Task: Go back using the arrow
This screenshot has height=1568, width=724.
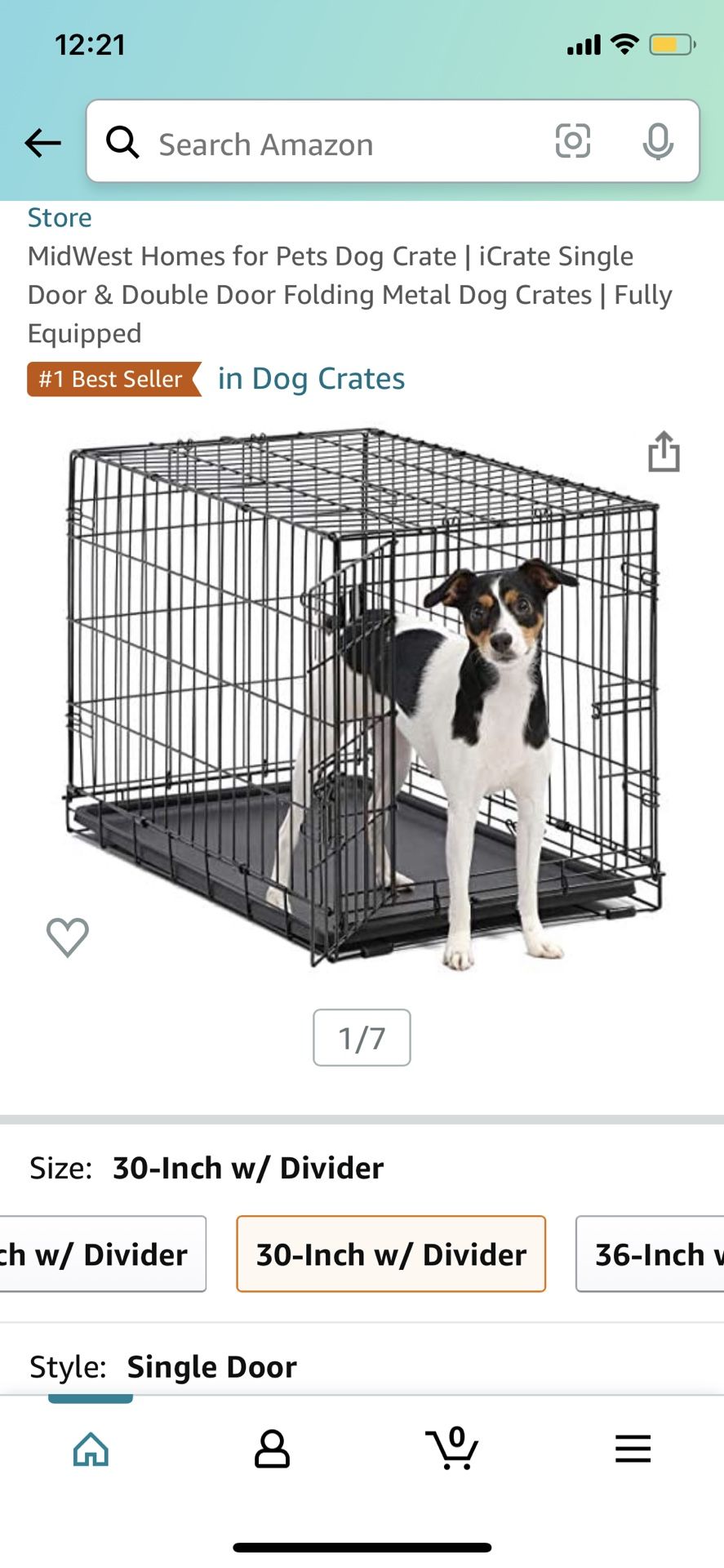Action: pyautogui.click(x=42, y=143)
